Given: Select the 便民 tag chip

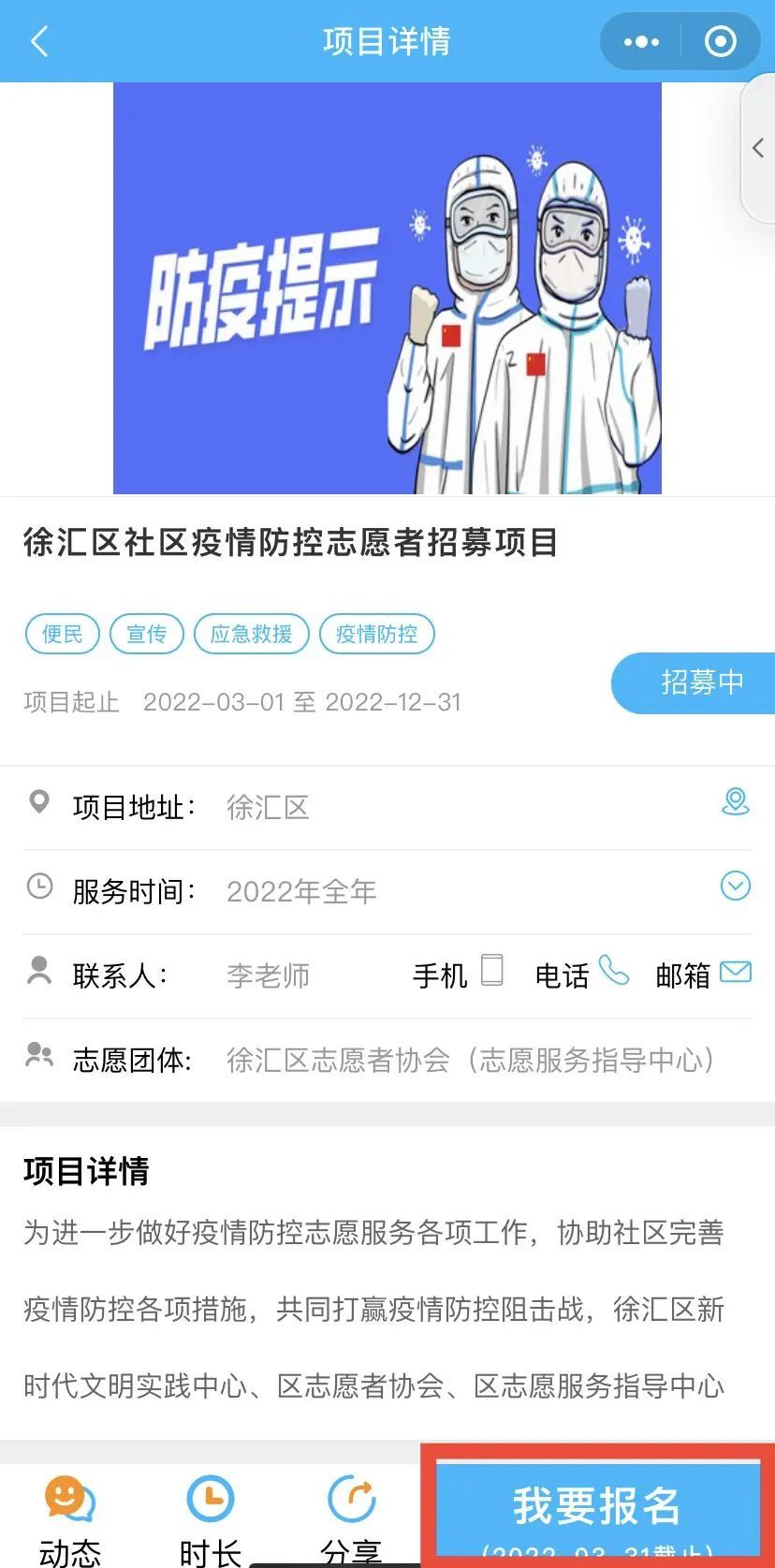Looking at the screenshot, I should coord(63,634).
